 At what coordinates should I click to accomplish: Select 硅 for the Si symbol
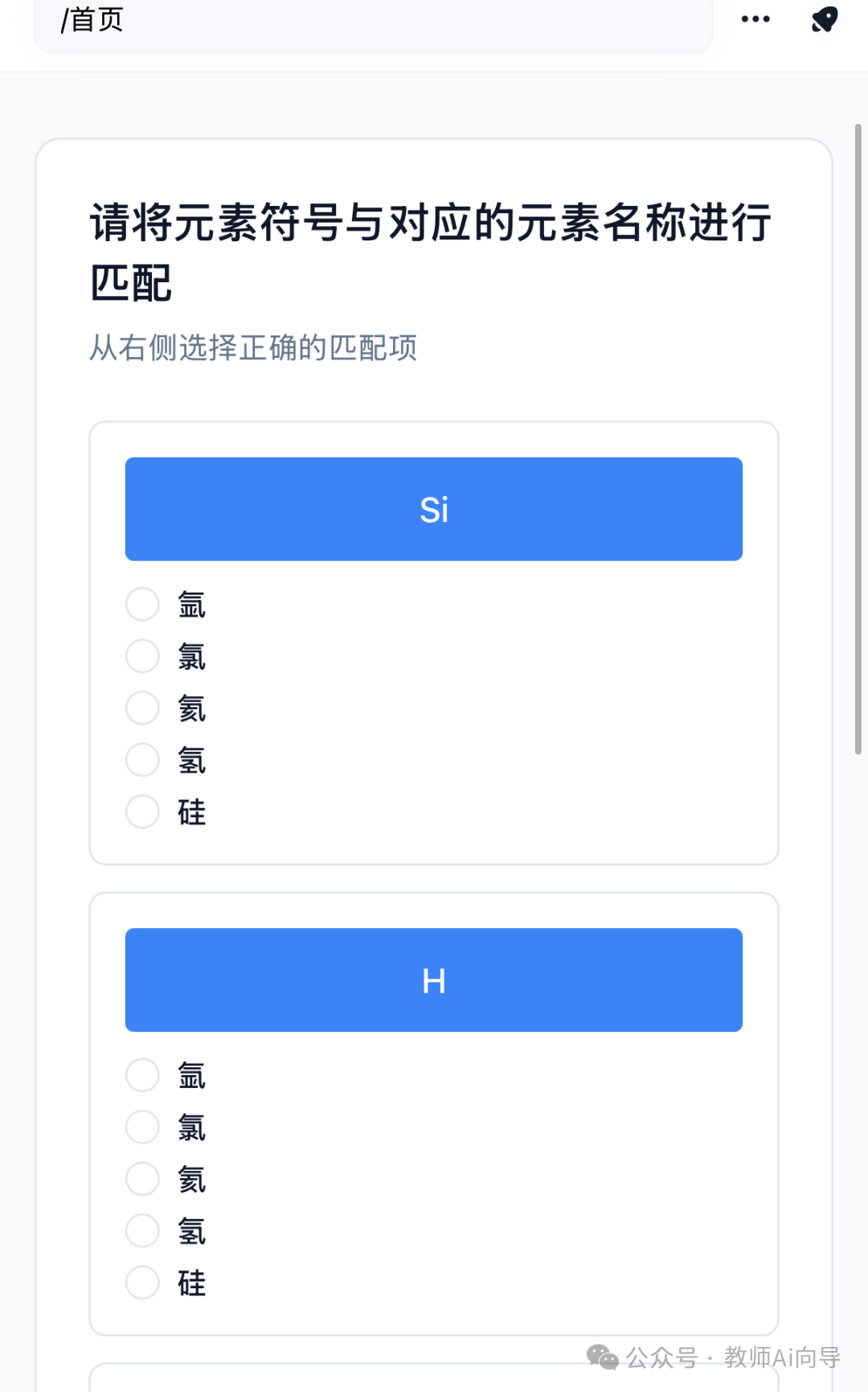point(143,812)
